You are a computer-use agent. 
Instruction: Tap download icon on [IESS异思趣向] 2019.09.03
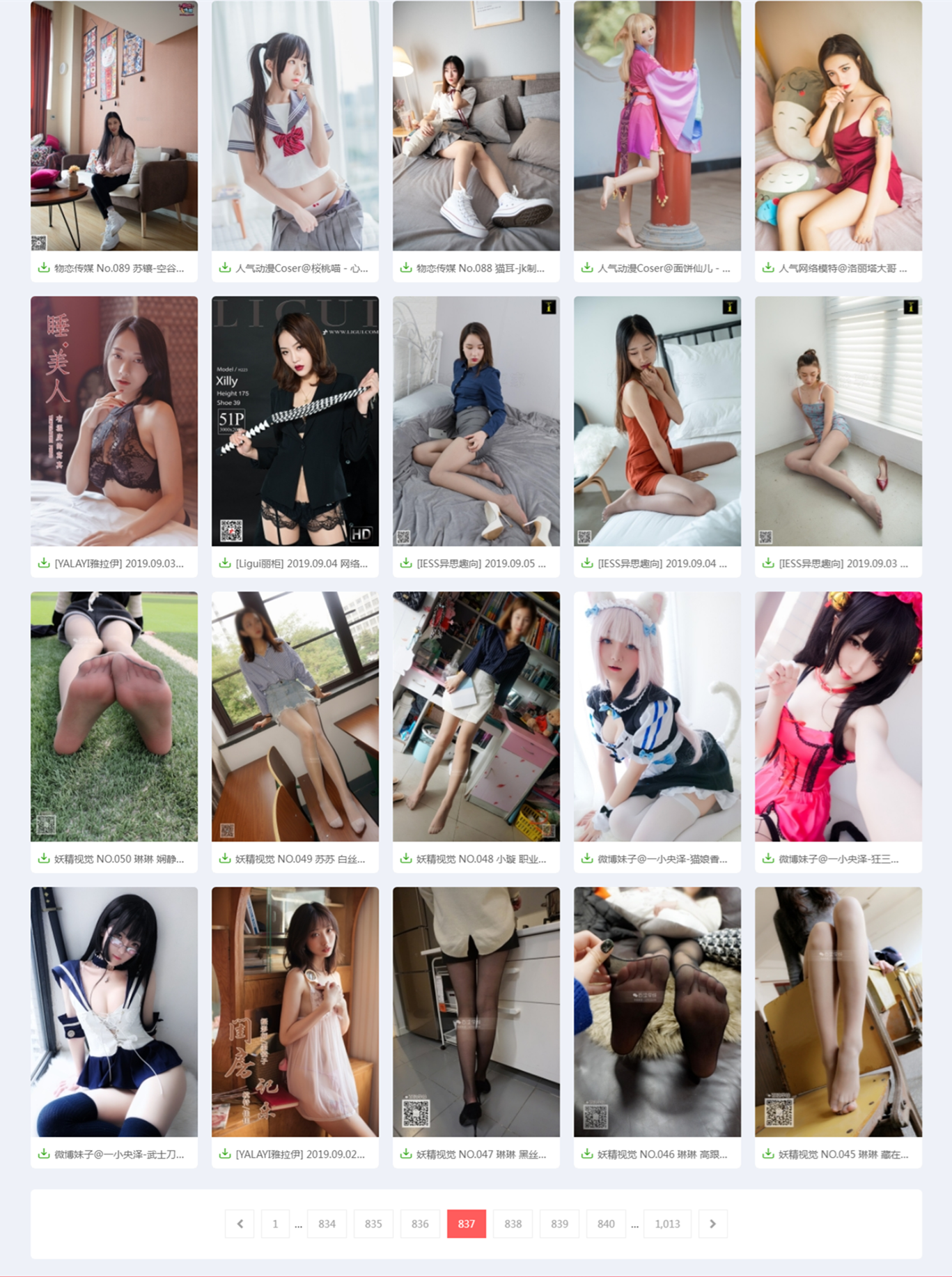point(768,563)
